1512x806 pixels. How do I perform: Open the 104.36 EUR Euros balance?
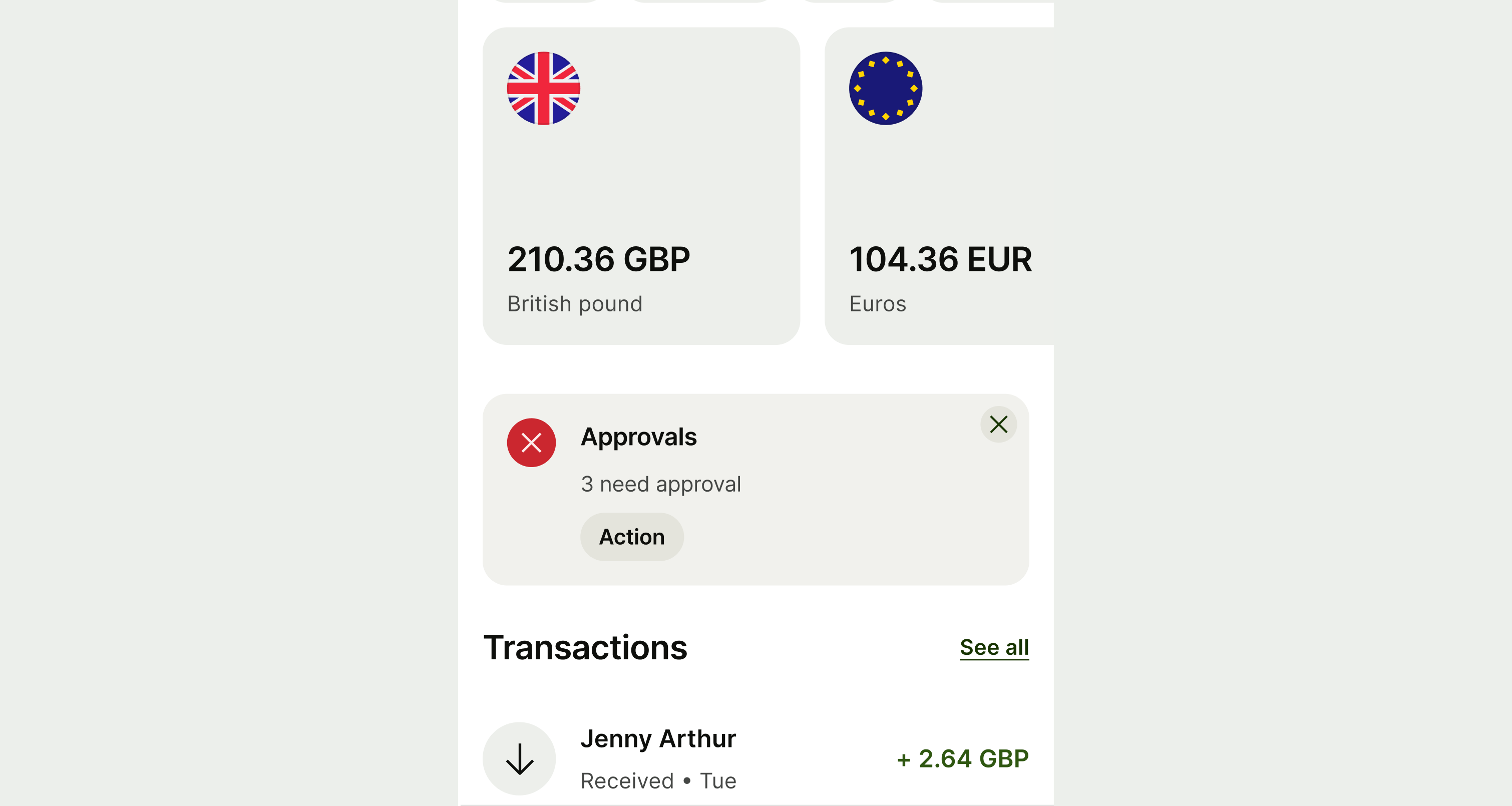(939, 186)
